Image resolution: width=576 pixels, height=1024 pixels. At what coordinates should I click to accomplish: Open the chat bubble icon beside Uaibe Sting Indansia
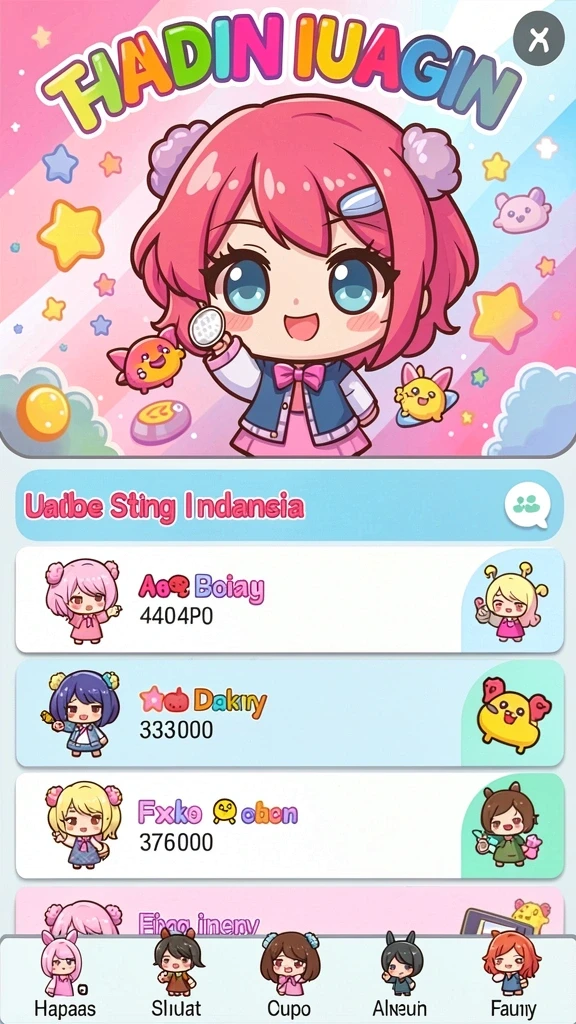point(528,504)
